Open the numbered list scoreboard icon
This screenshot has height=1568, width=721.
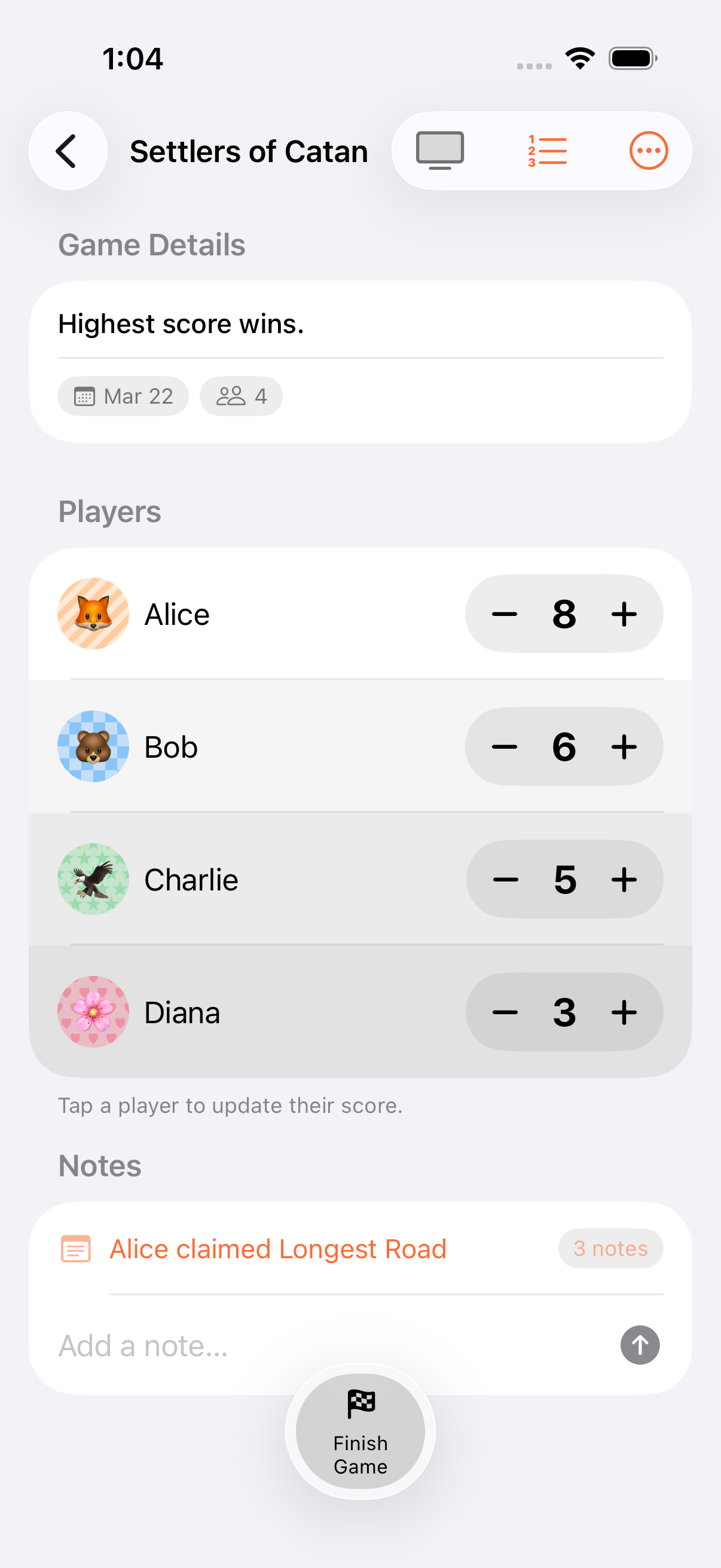point(546,150)
